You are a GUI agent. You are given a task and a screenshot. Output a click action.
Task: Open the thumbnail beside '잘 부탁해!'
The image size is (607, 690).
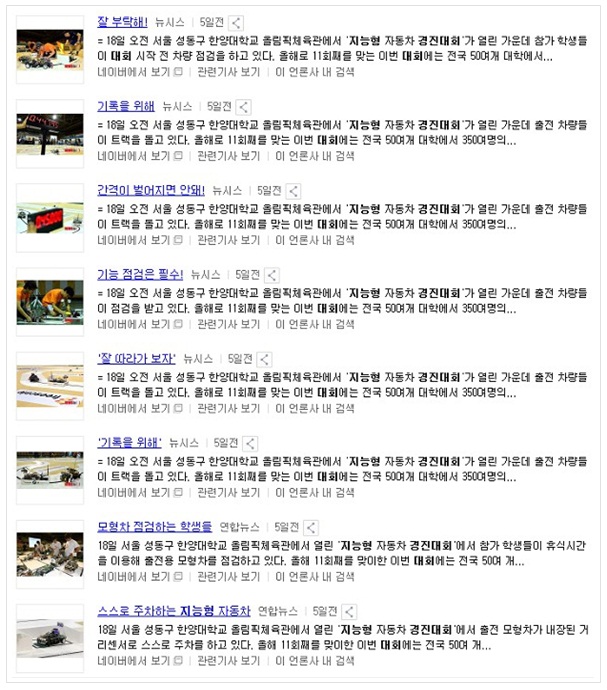click(x=50, y=48)
